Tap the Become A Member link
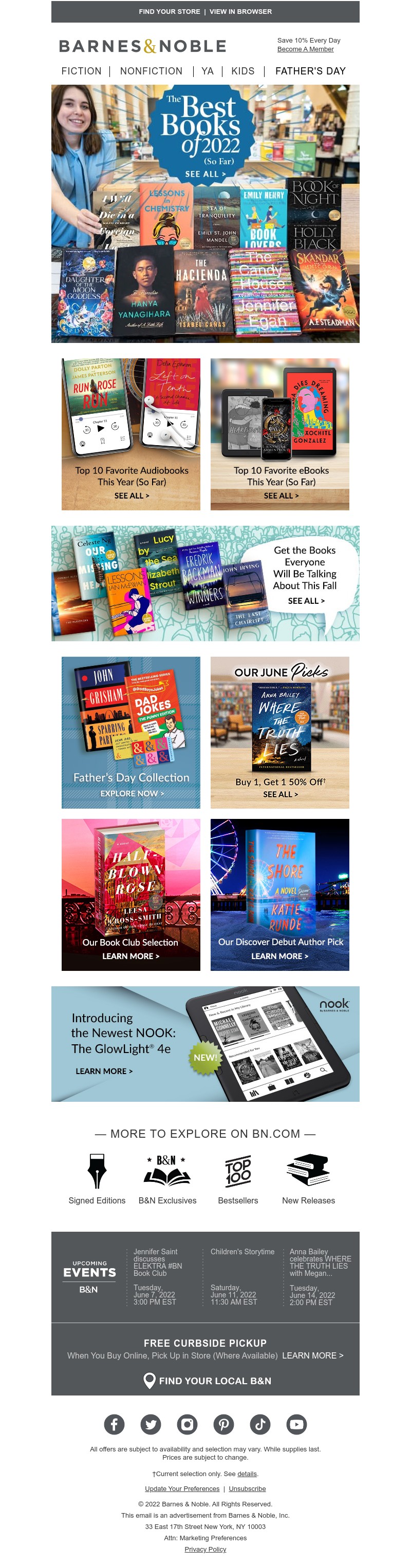The height and width of the screenshot is (1568, 411). [x=305, y=49]
